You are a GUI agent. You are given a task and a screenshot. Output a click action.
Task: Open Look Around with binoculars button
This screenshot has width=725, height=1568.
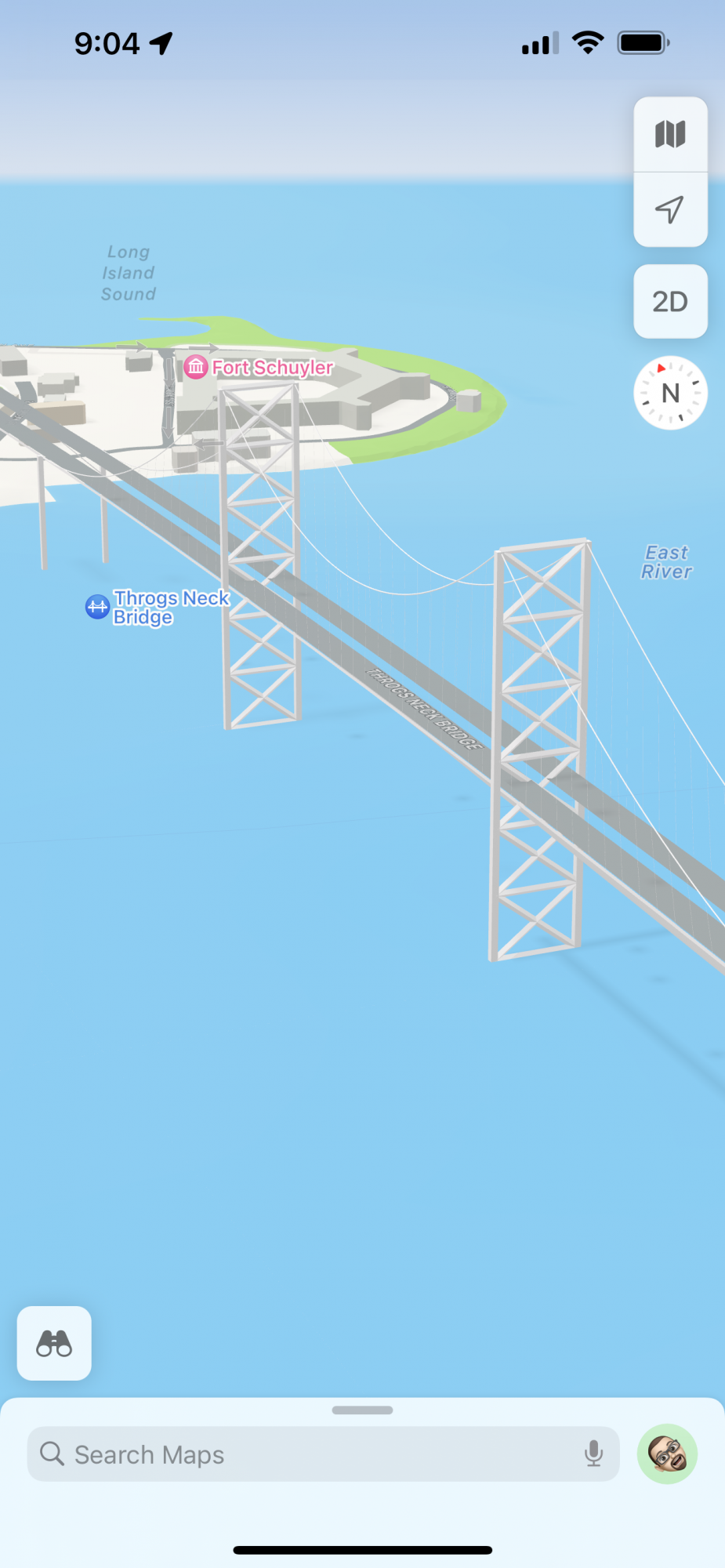(x=54, y=1343)
